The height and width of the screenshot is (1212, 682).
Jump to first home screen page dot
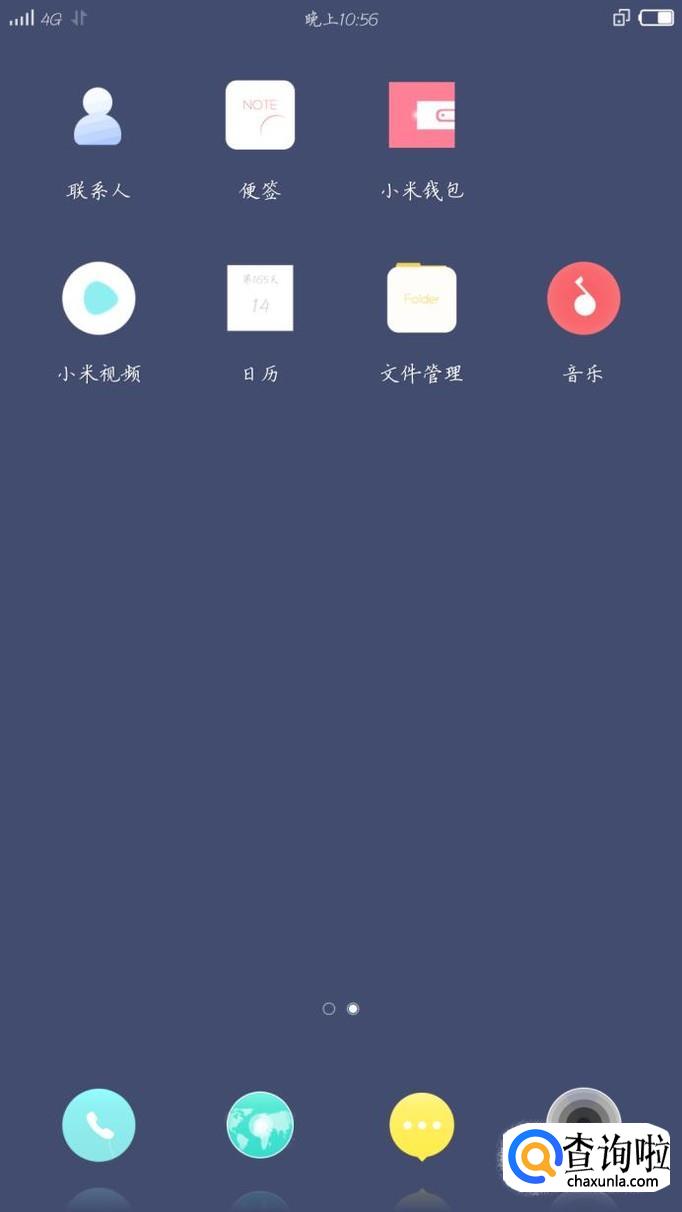point(329,1009)
